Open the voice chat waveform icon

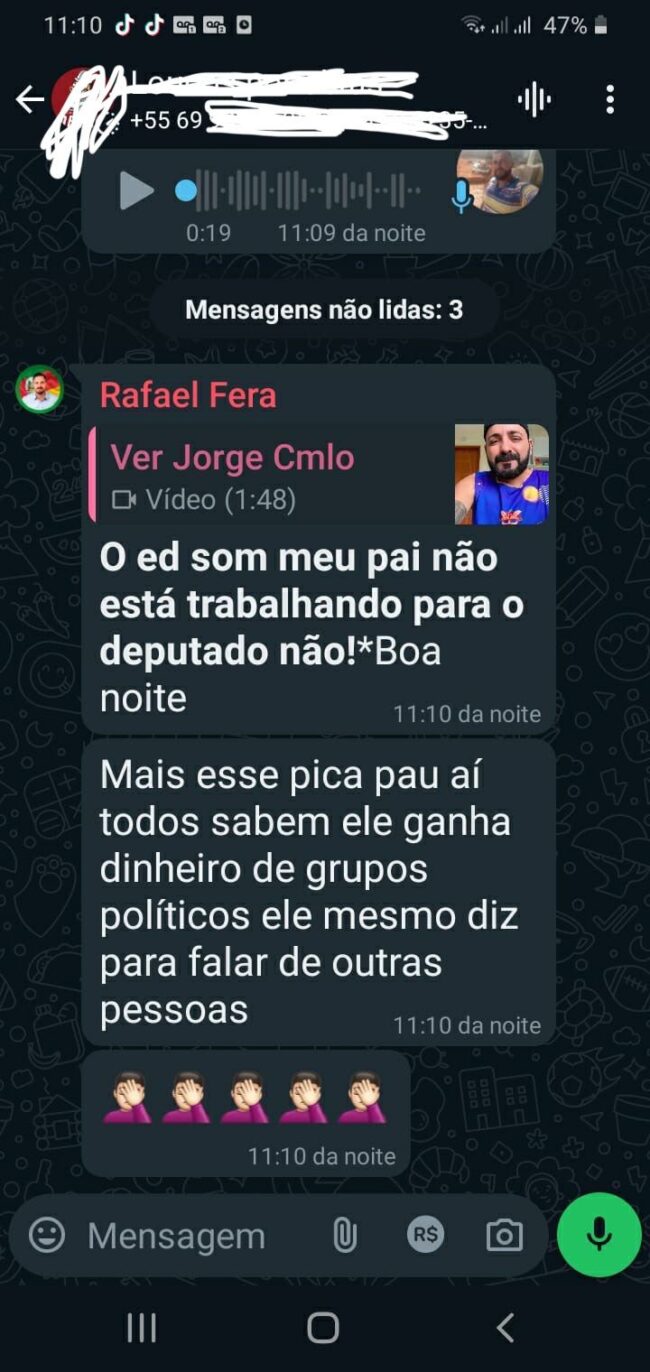(x=534, y=99)
